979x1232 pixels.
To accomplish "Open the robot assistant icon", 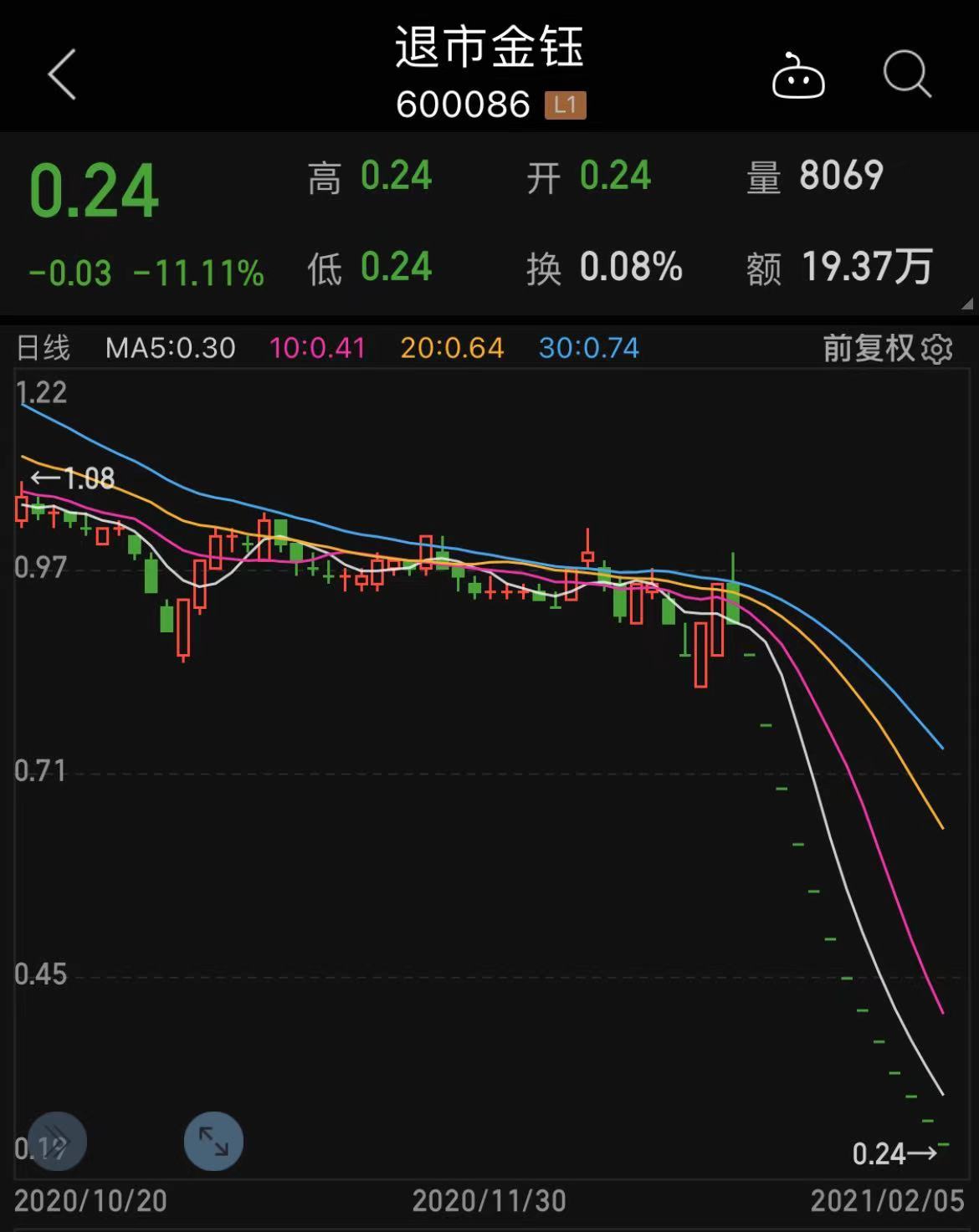I will 797,77.
